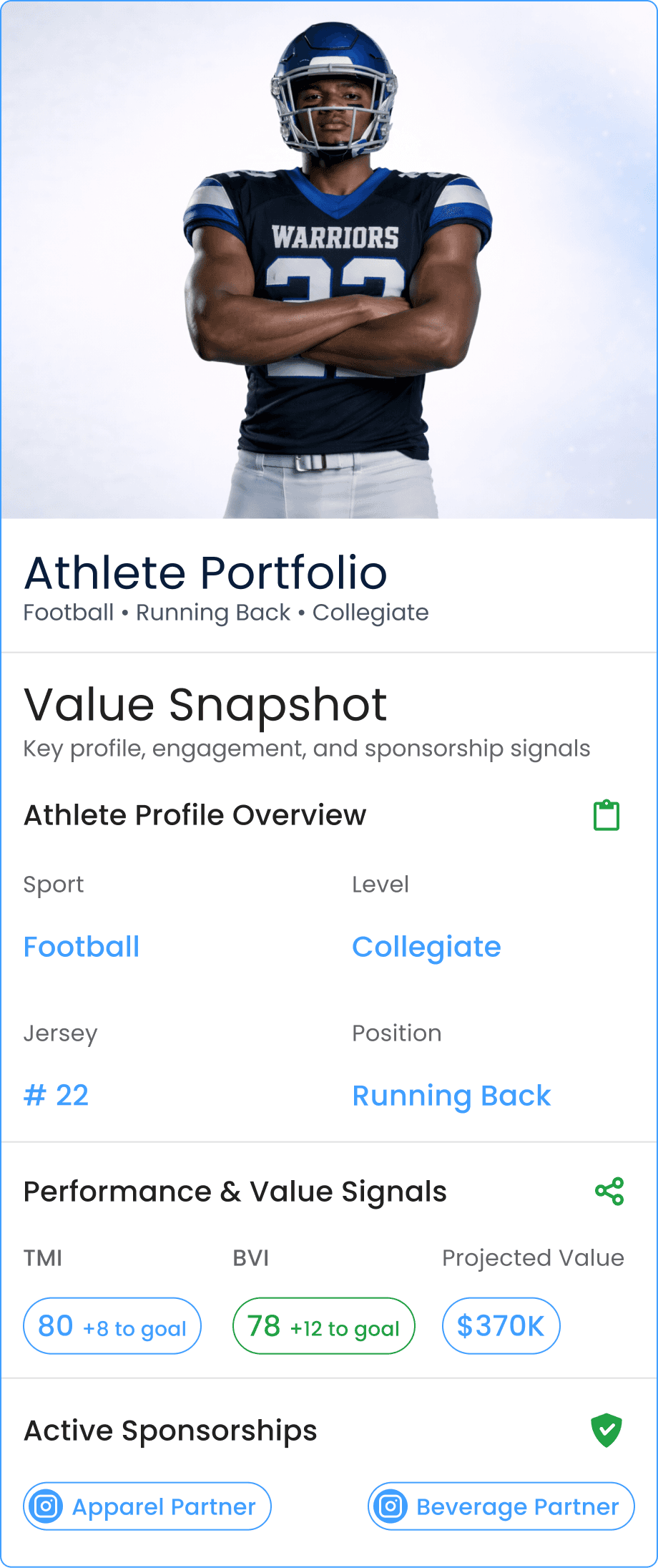This screenshot has height=1568, width=658.
Task: Tap the clipboard icon beside Athlete Profile Overview
Action: pos(607,815)
